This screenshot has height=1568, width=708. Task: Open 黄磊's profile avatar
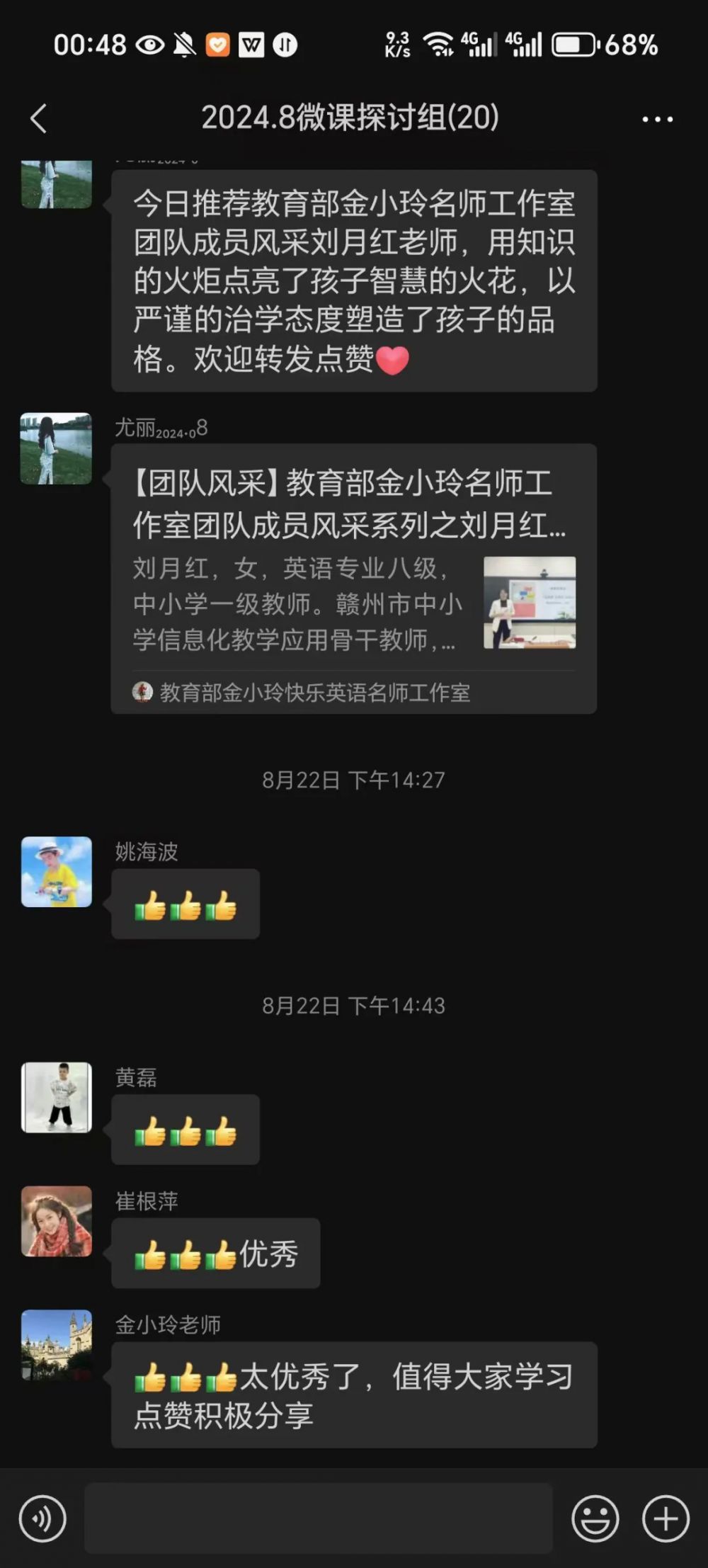click(56, 1097)
